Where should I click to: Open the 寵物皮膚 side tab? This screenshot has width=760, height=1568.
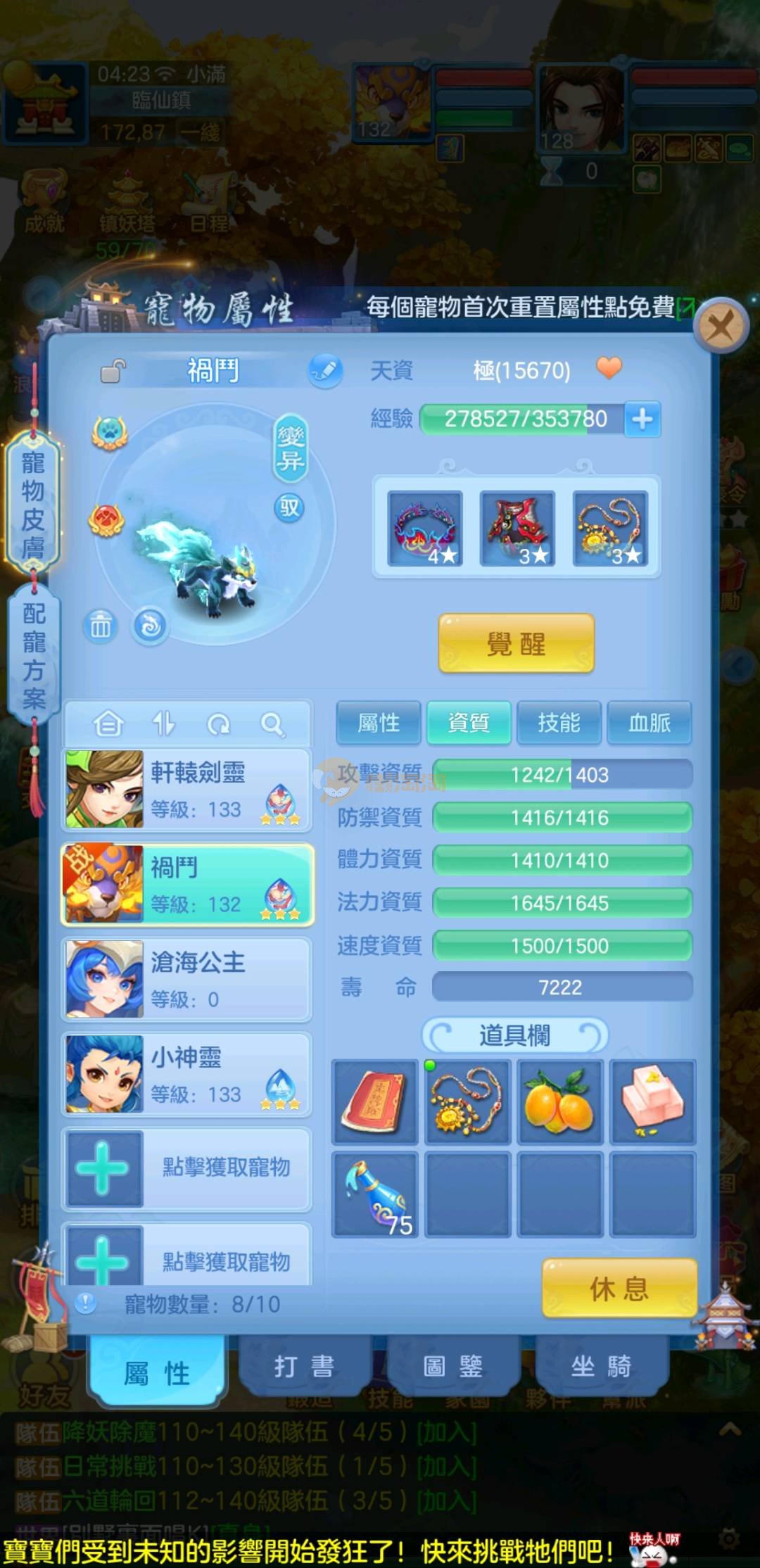pyautogui.click(x=33, y=504)
